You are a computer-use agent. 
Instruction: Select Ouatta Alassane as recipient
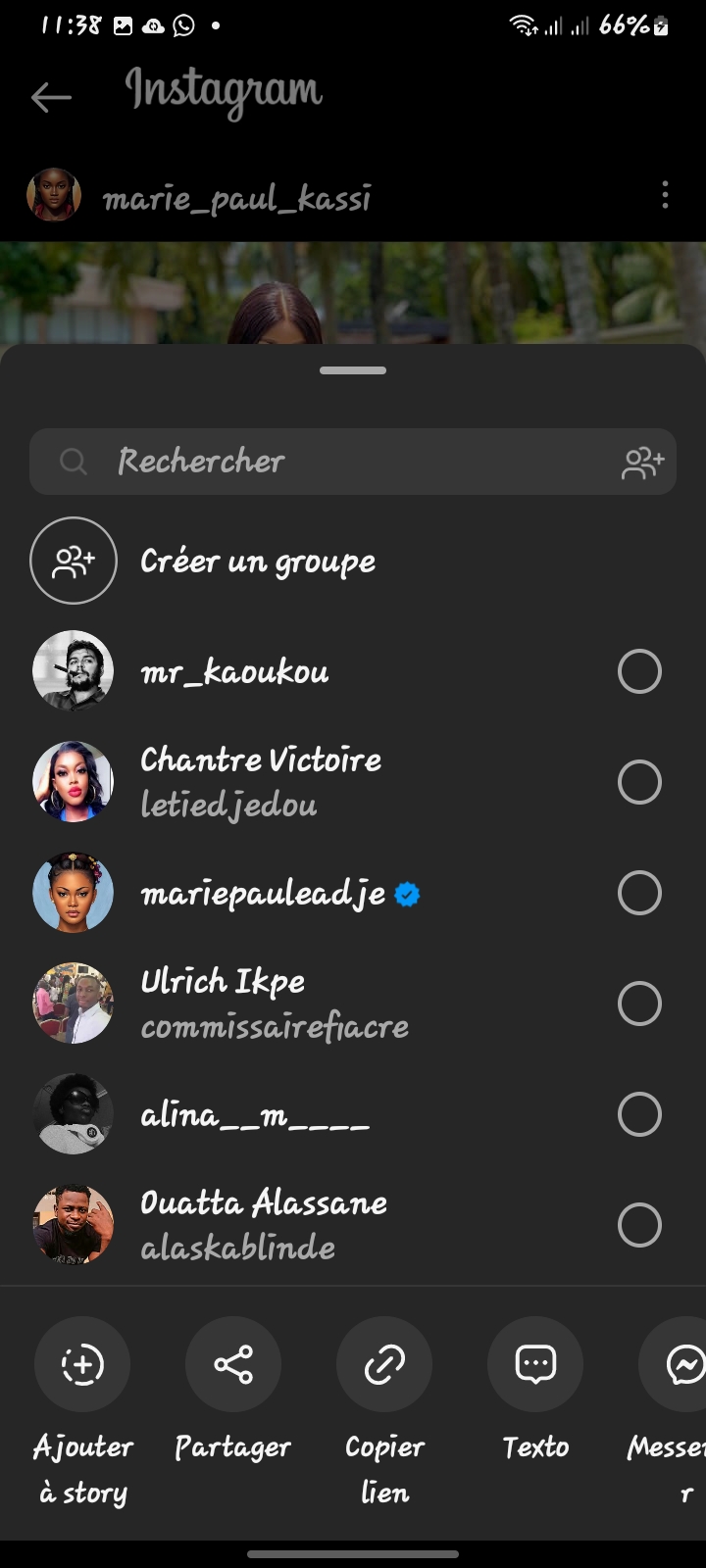tap(639, 1226)
